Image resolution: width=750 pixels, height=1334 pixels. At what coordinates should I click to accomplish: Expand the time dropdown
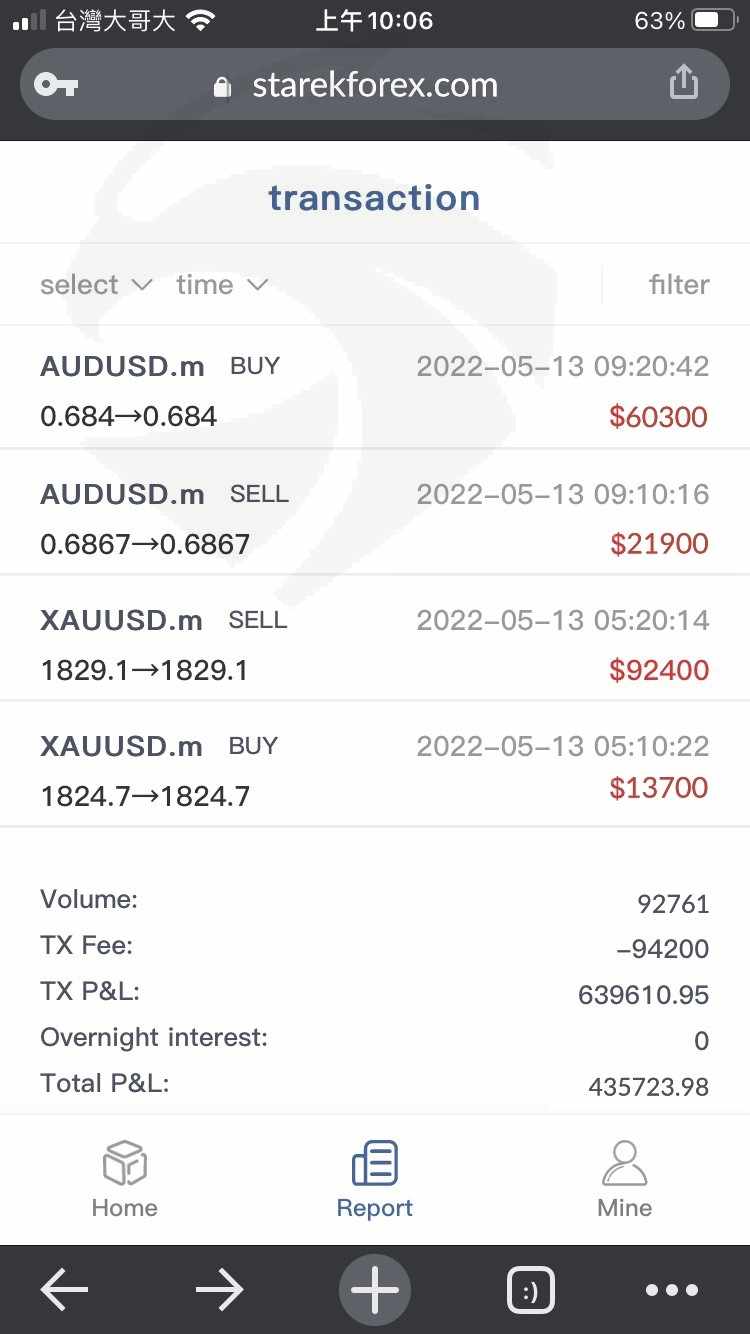(x=222, y=285)
